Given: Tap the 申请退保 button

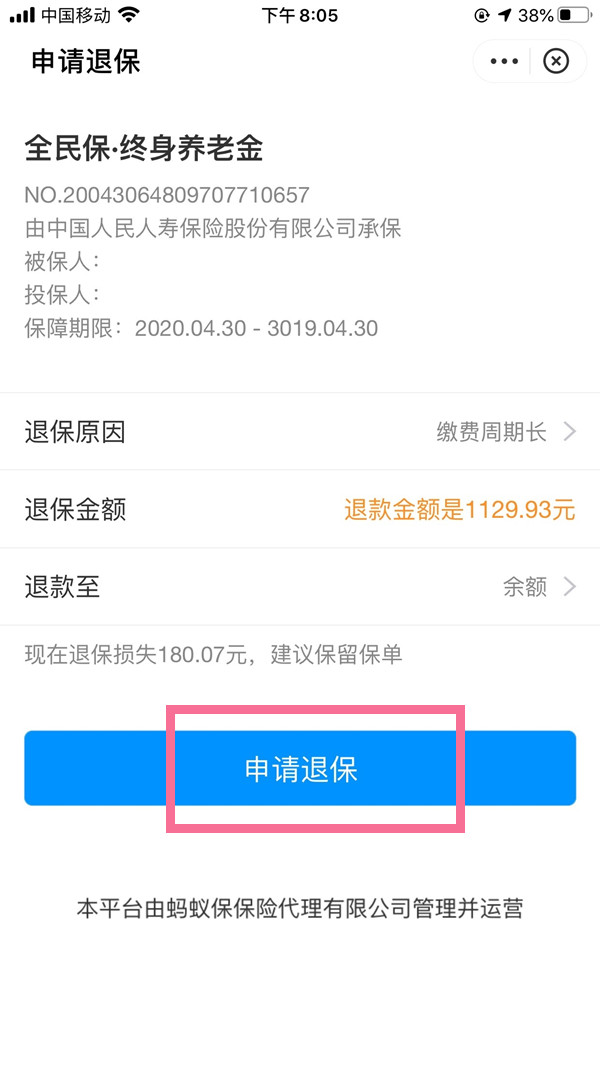Looking at the screenshot, I should [x=300, y=769].
